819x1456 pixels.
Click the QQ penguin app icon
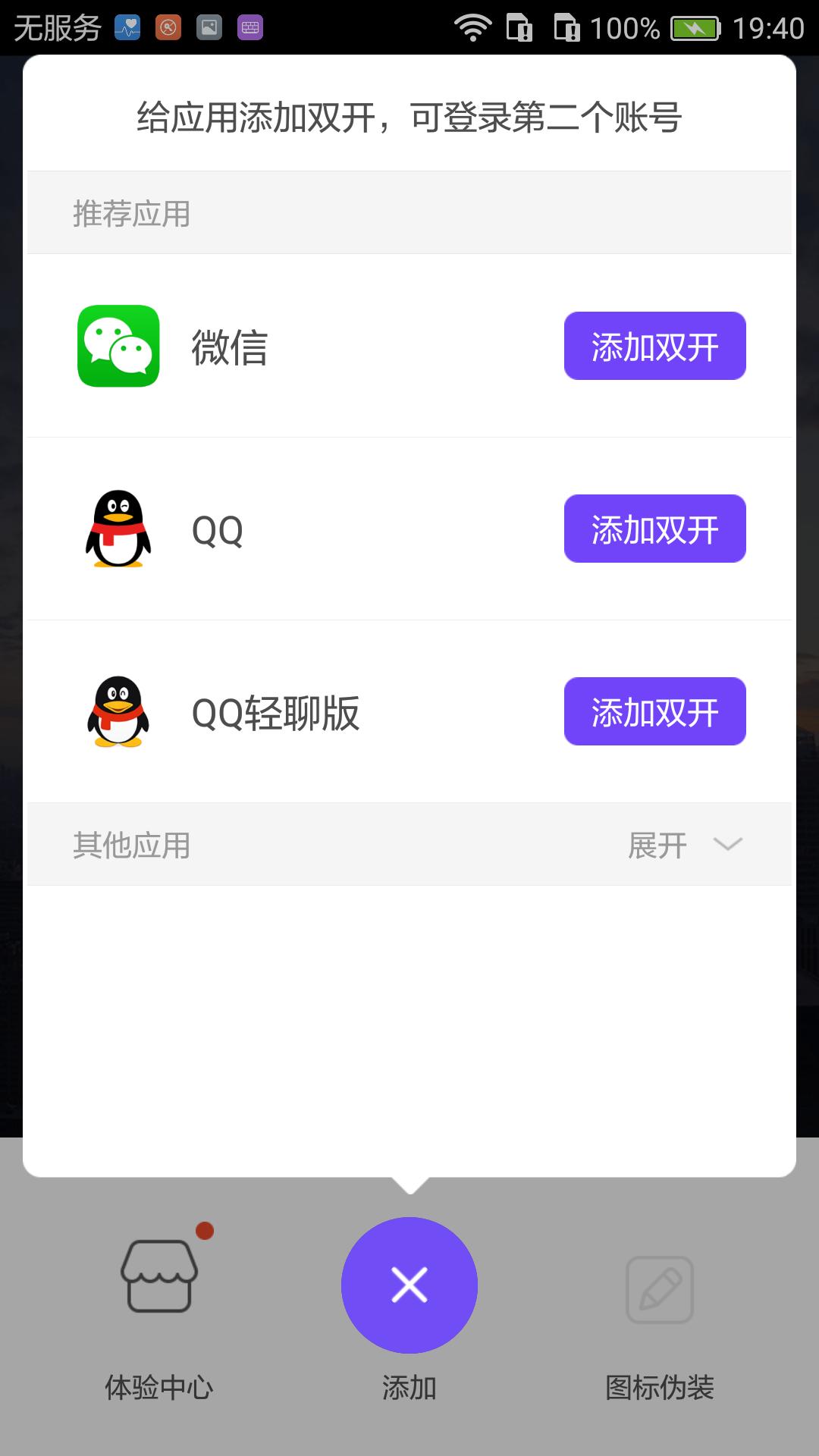[118, 529]
